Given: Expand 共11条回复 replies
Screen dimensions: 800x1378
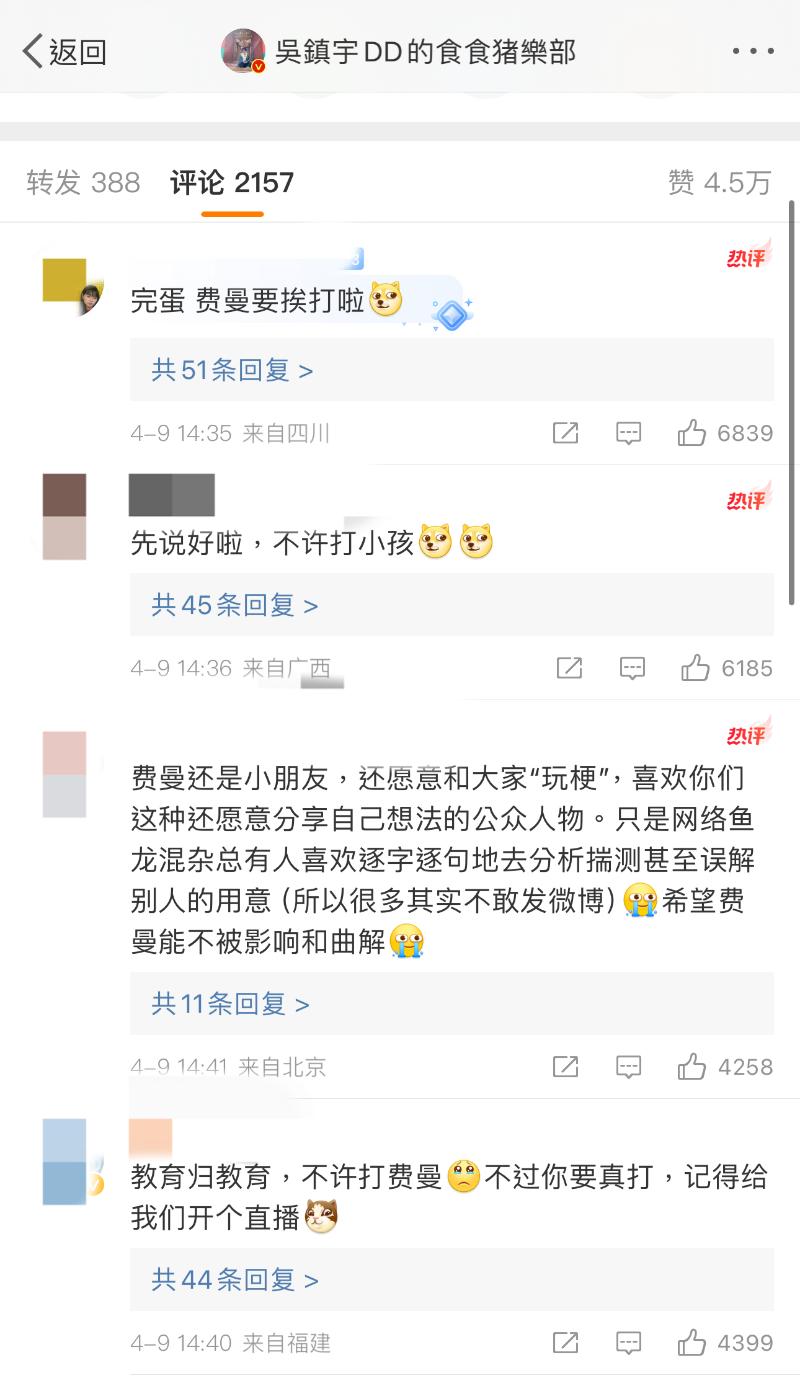Looking at the screenshot, I should 230,1003.
